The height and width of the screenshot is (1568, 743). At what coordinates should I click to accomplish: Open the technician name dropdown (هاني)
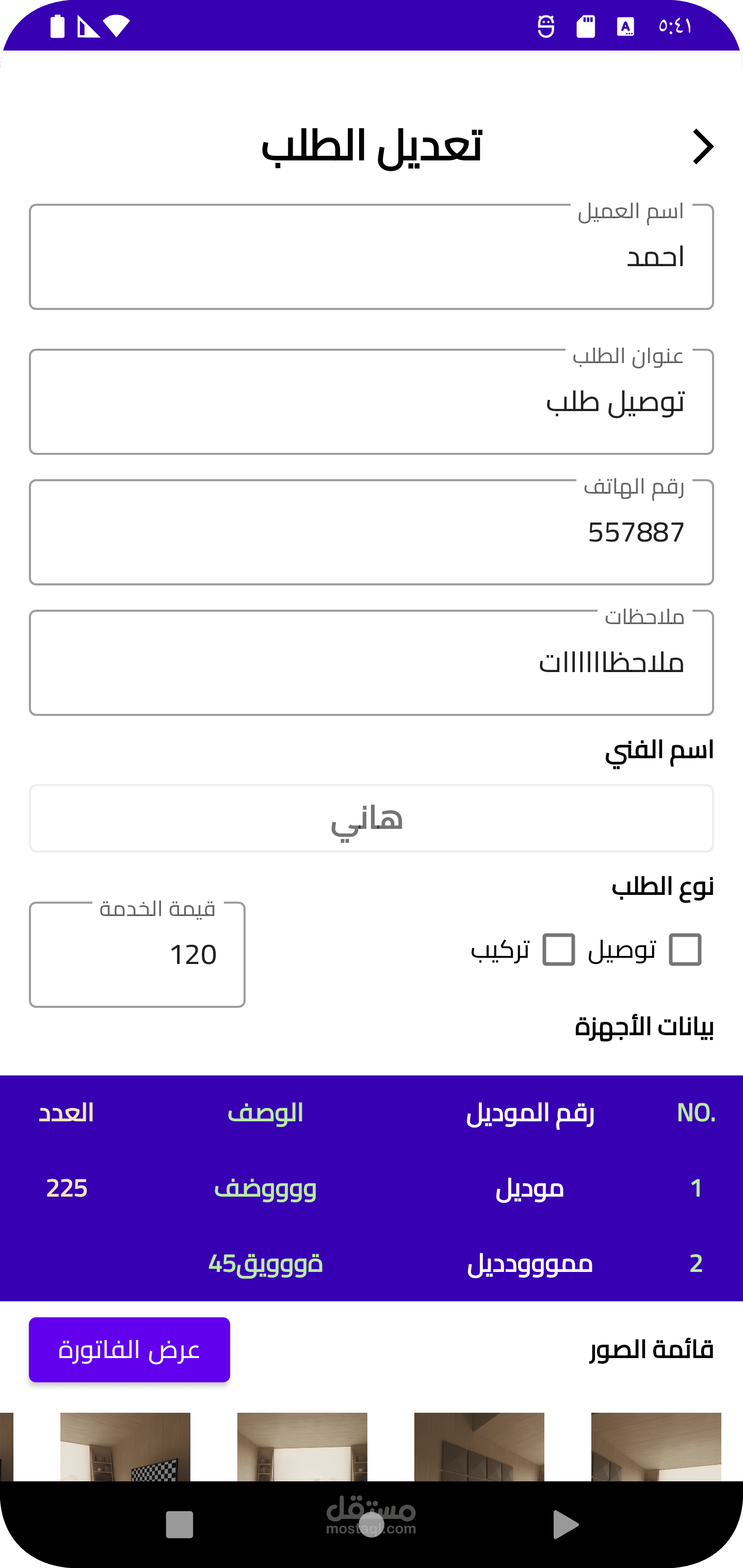(371, 819)
